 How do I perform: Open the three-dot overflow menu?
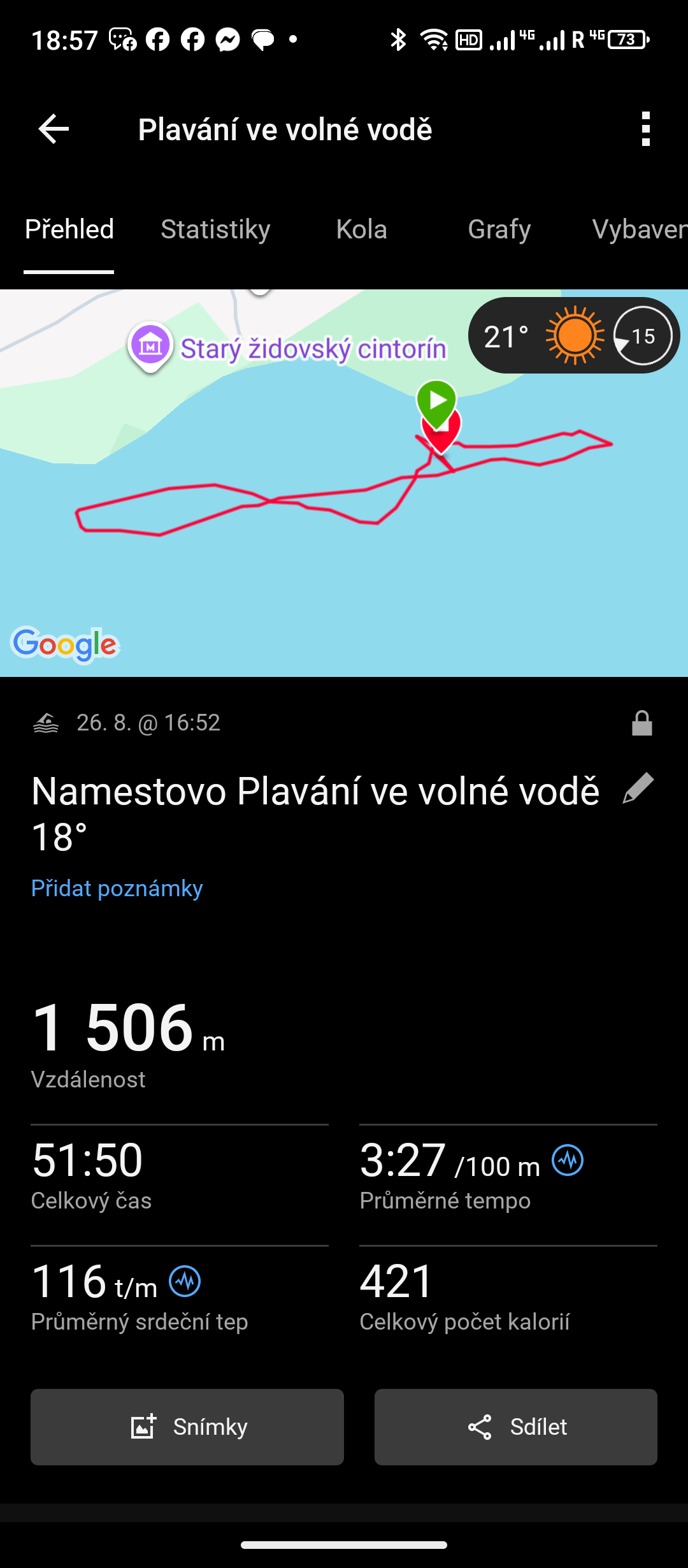click(x=645, y=129)
